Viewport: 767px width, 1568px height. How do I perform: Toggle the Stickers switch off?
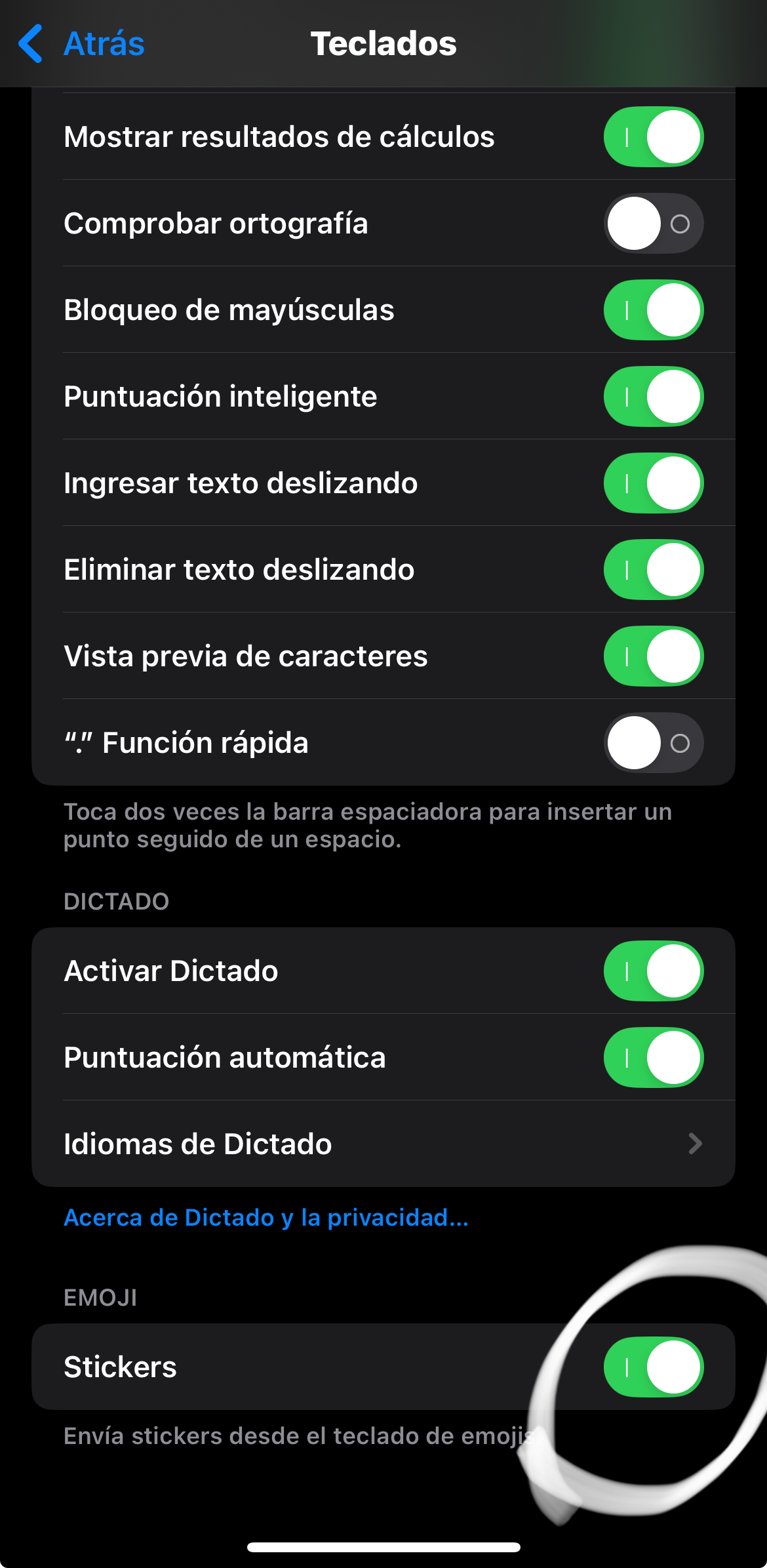pyautogui.click(x=654, y=1367)
